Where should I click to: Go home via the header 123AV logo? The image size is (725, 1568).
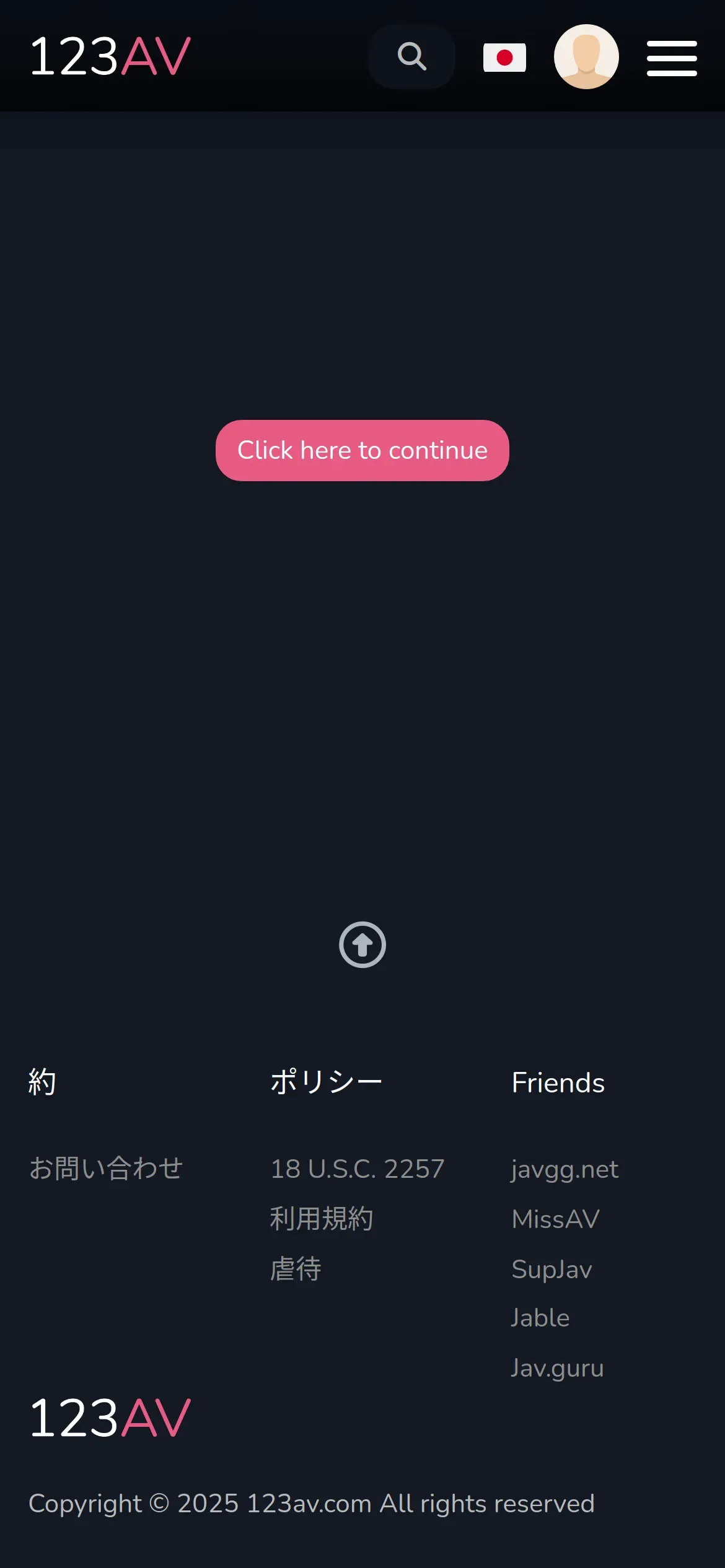coord(110,57)
